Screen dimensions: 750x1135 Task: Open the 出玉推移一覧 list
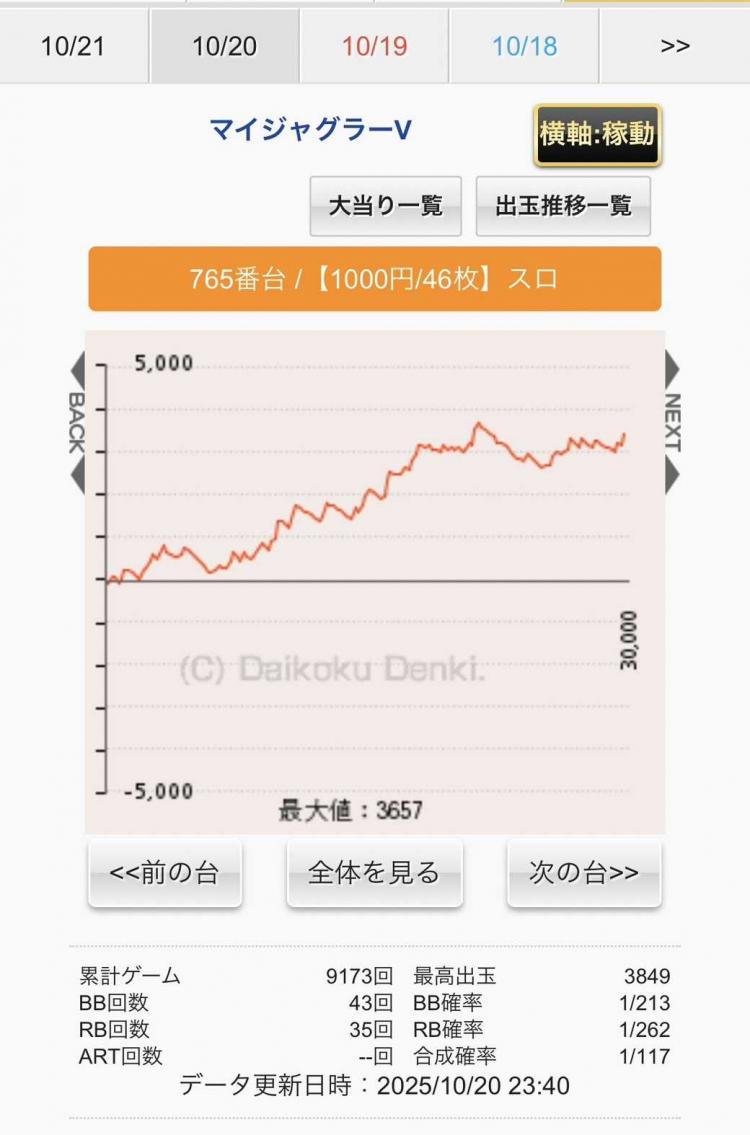[563, 206]
